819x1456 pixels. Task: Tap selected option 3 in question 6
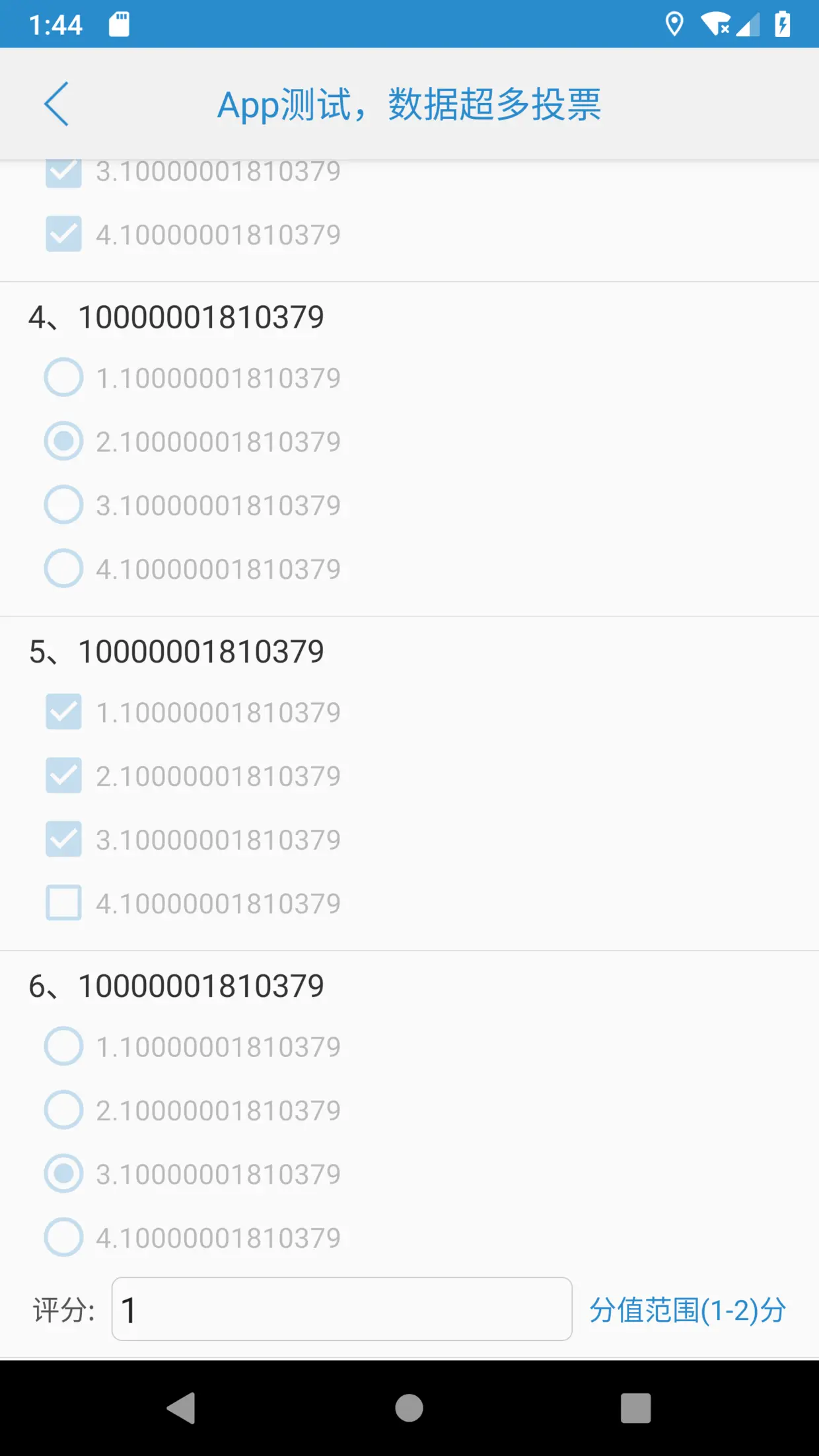[x=63, y=1173]
